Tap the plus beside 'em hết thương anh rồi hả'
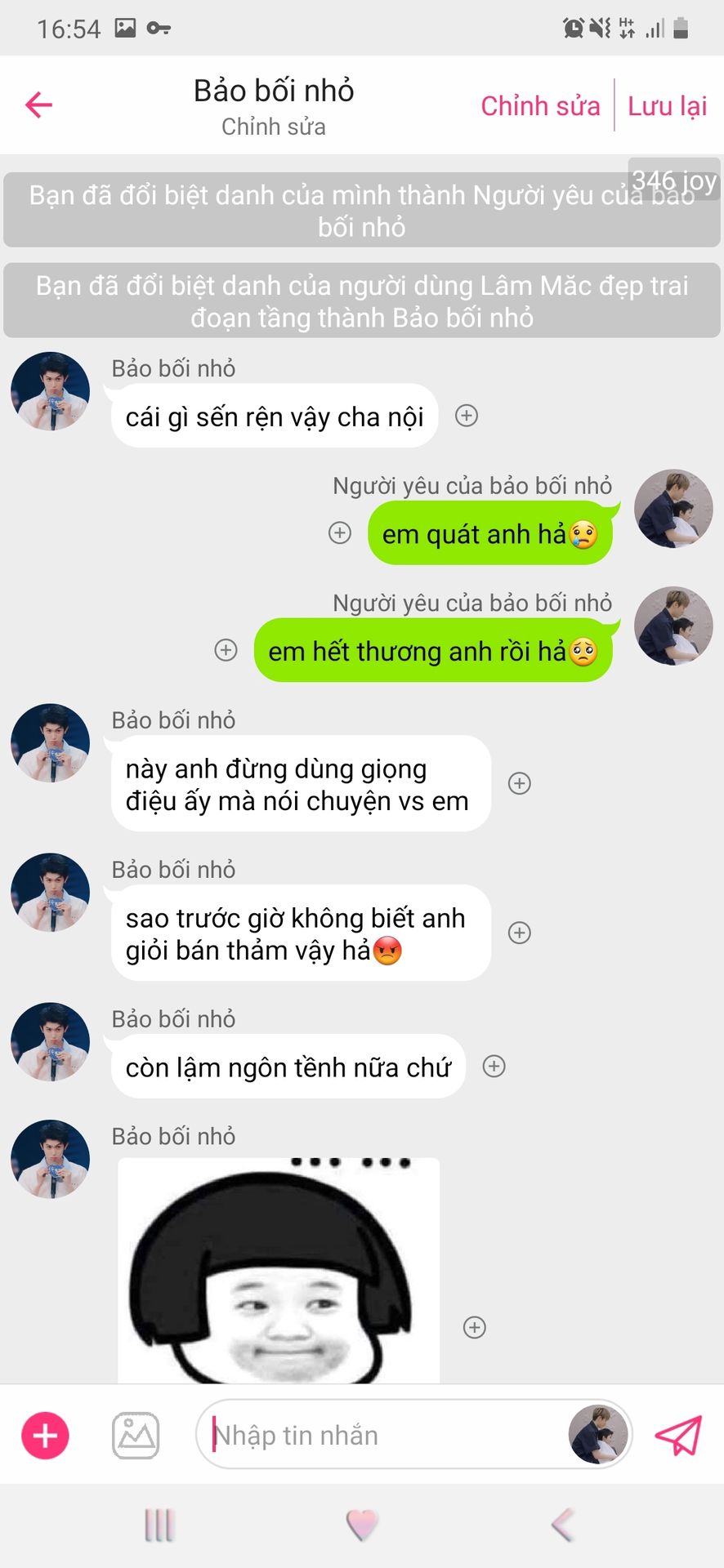The width and height of the screenshot is (724, 1568). point(226,650)
